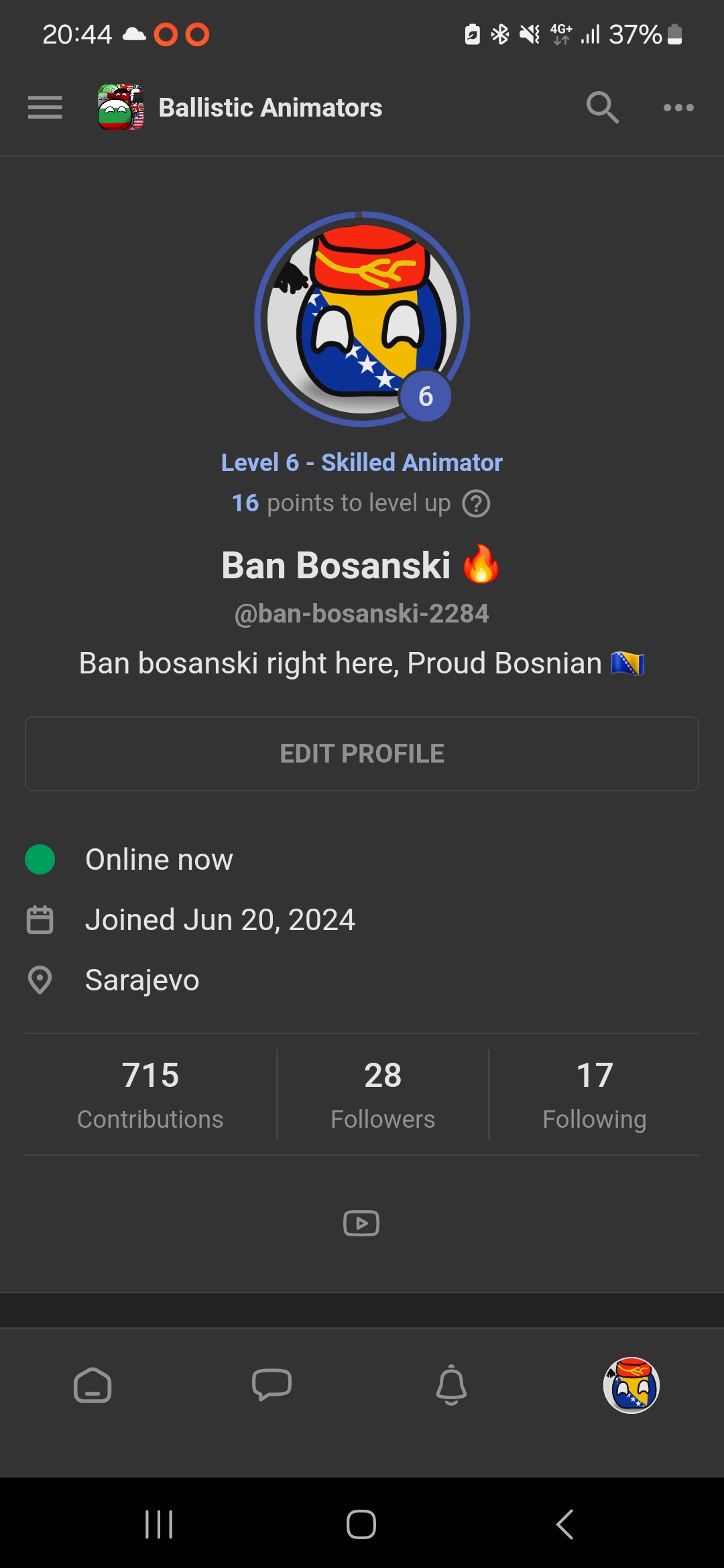724x1568 pixels.
Task: Tap the level 6 badge on avatar
Action: pyautogui.click(x=426, y=395)
